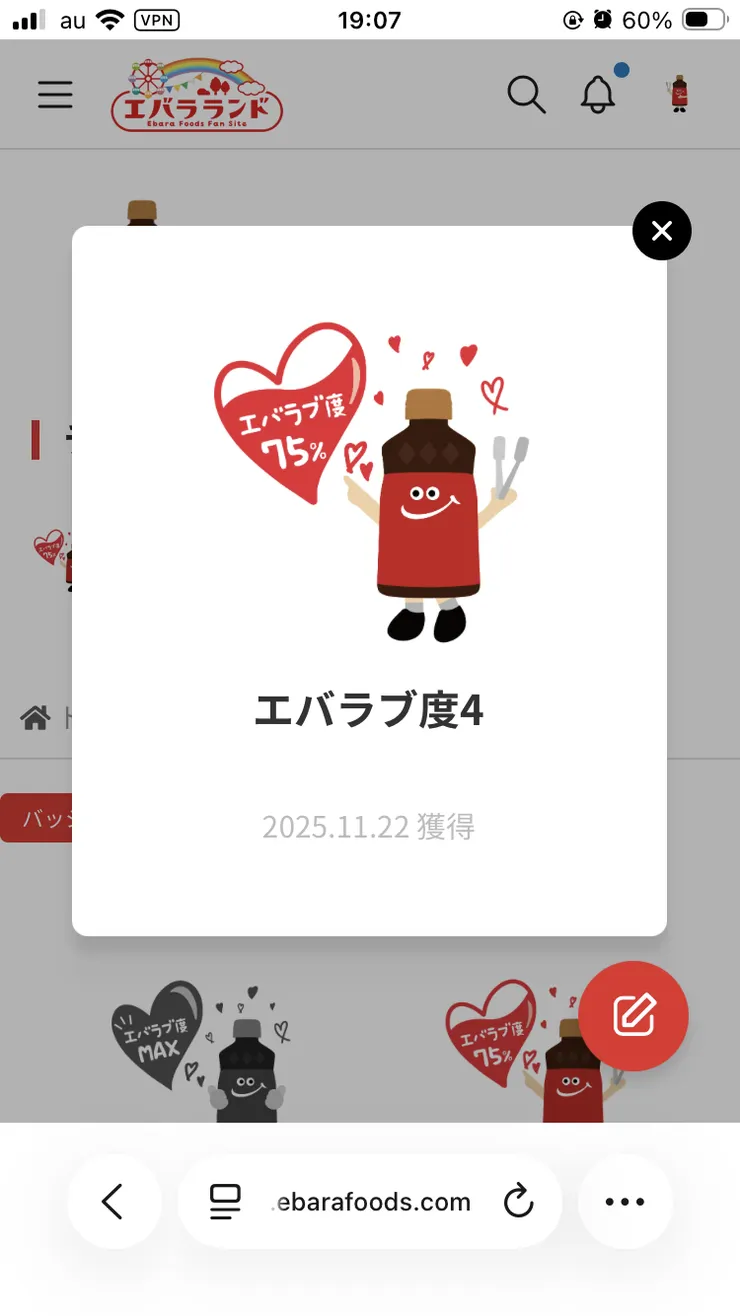Reload the page in Safari

519,1203
